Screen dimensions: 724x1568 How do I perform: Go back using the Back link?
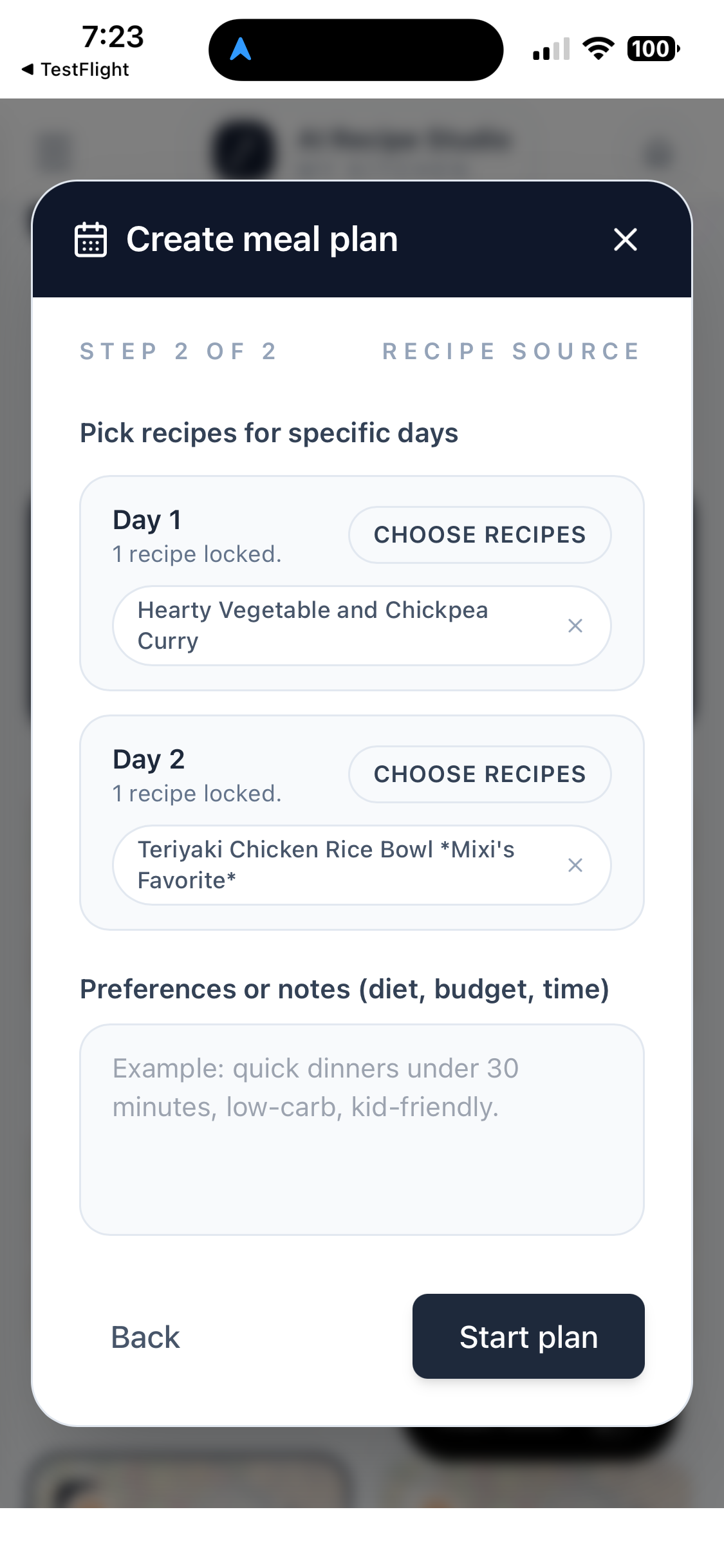point(145,1337)
